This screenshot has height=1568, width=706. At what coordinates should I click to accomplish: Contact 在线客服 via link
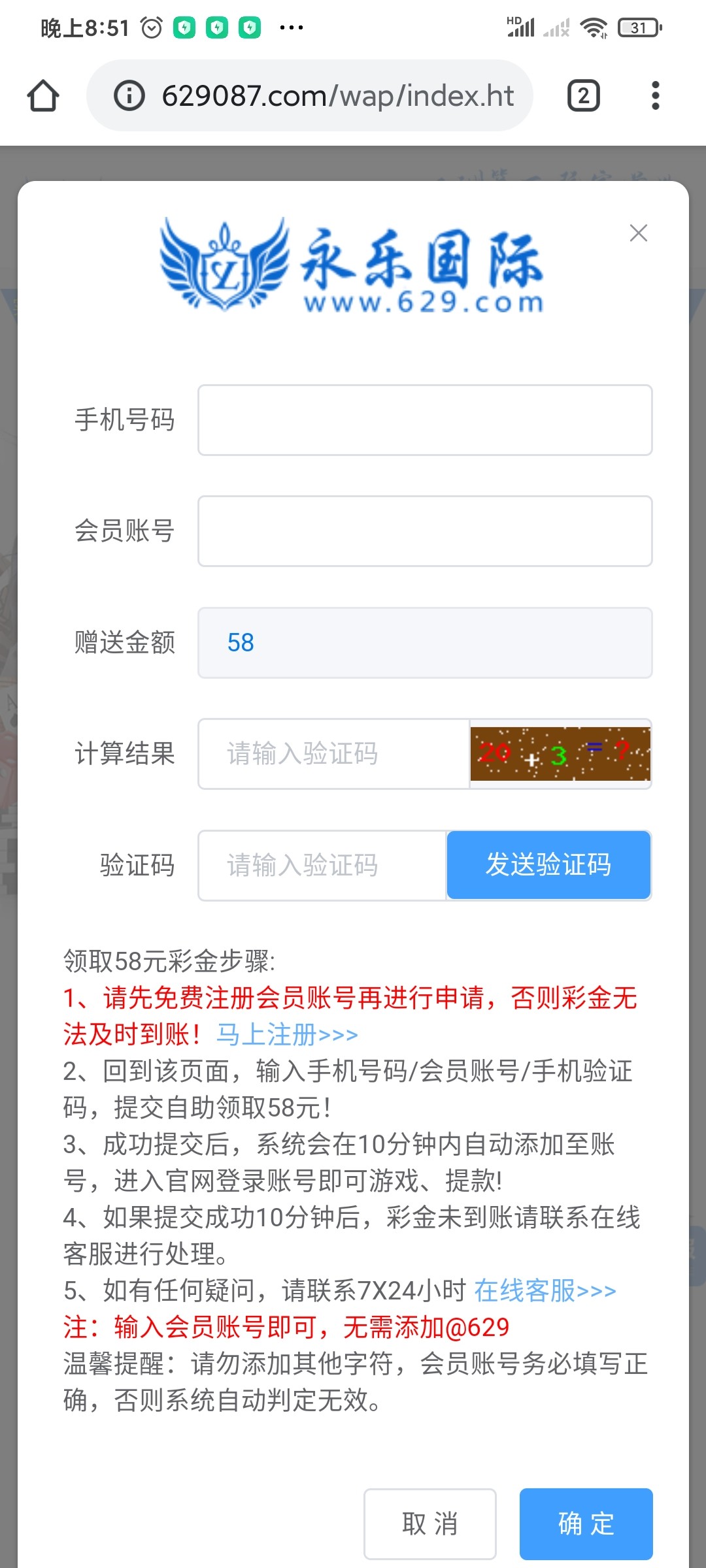pos(545,1291)
